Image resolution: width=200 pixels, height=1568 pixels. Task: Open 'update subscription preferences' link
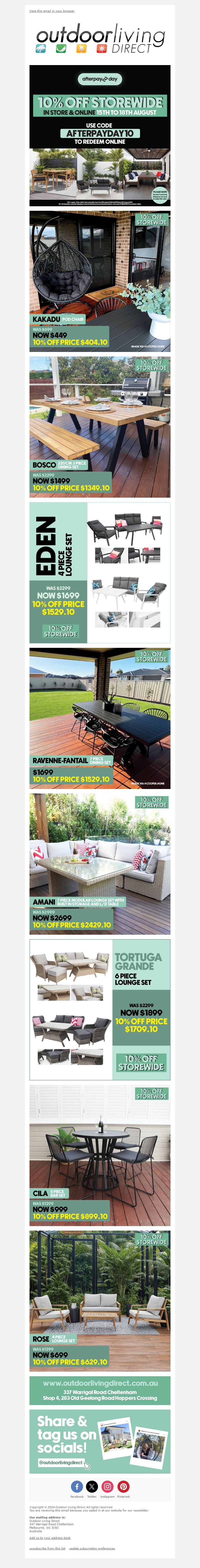point(92,1548)
